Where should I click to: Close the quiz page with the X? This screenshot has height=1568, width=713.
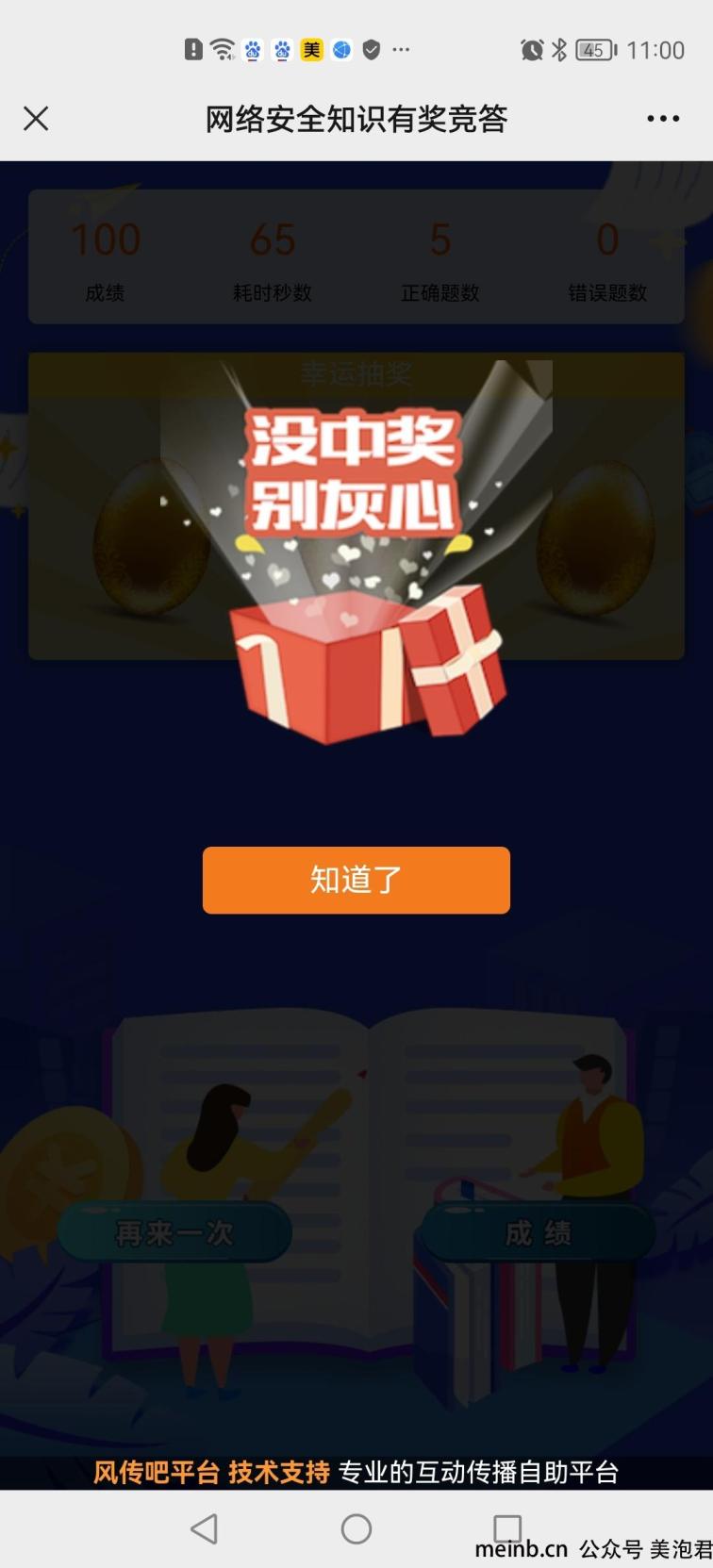36,119
